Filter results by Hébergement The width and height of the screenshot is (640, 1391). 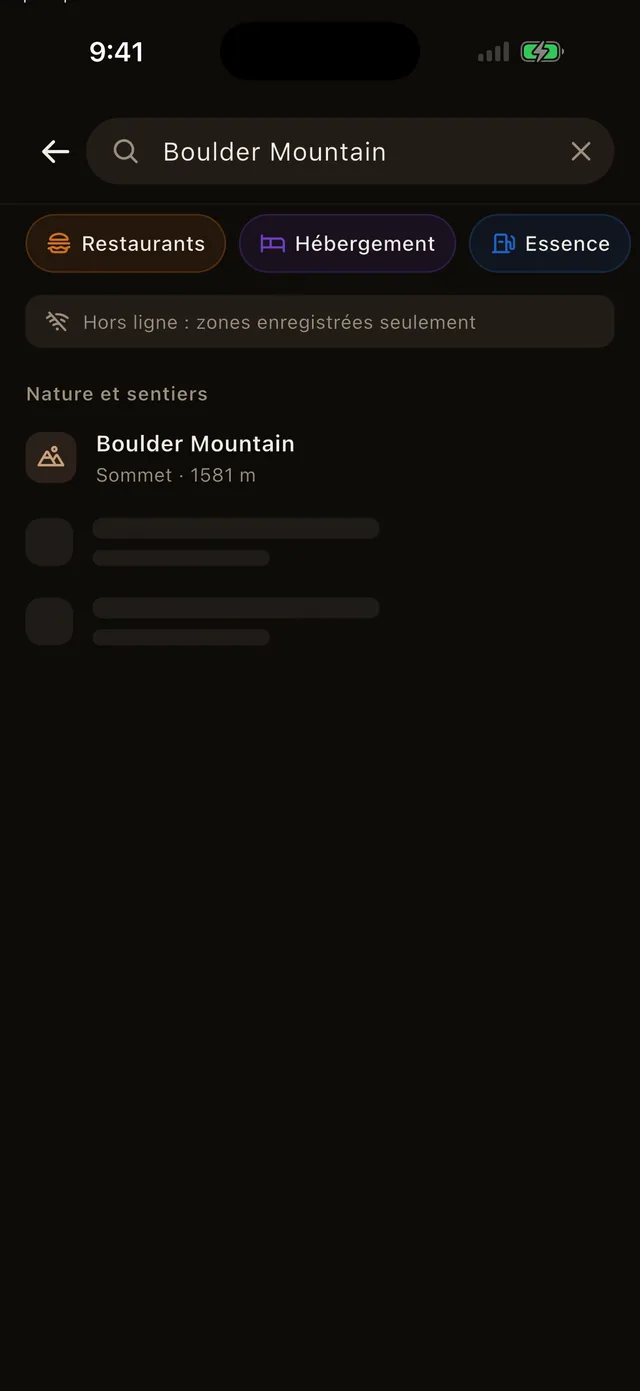(x=347, y=243)
